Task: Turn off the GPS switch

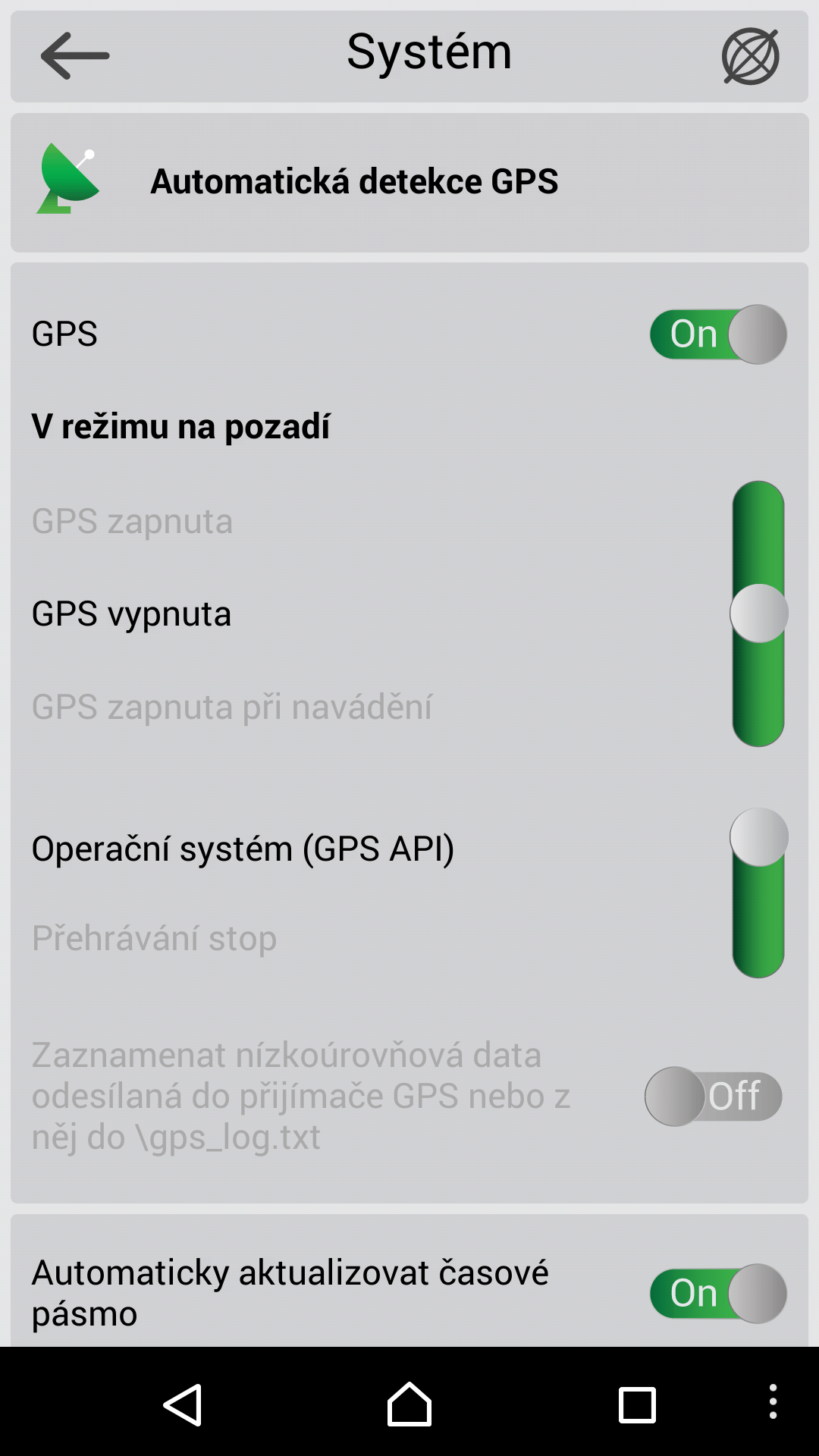Action: pyautogui.click(x=717, y=334)
